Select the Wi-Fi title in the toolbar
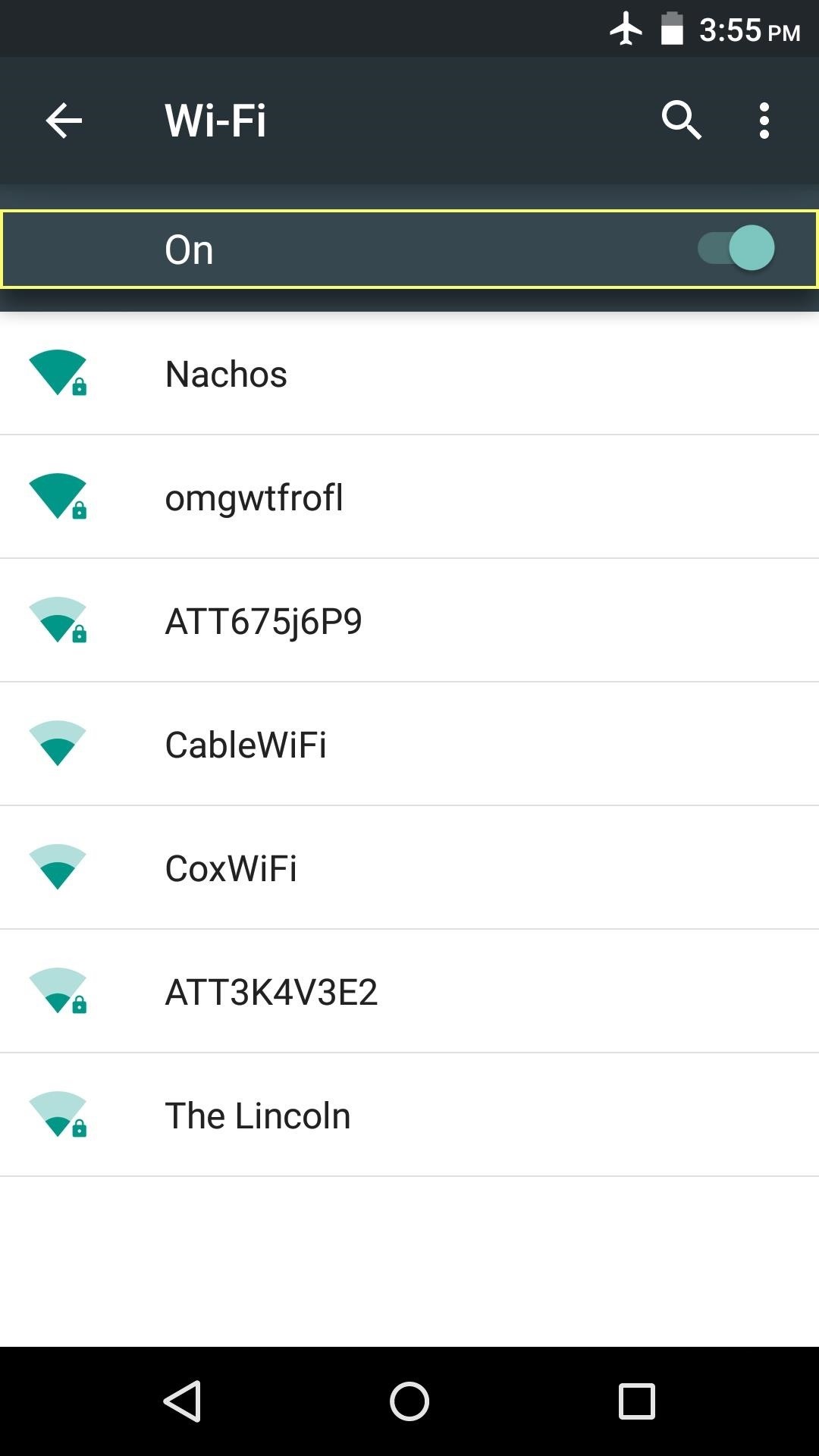The height and width of the screenshot is (1456, 819). (x=214, y=120)
